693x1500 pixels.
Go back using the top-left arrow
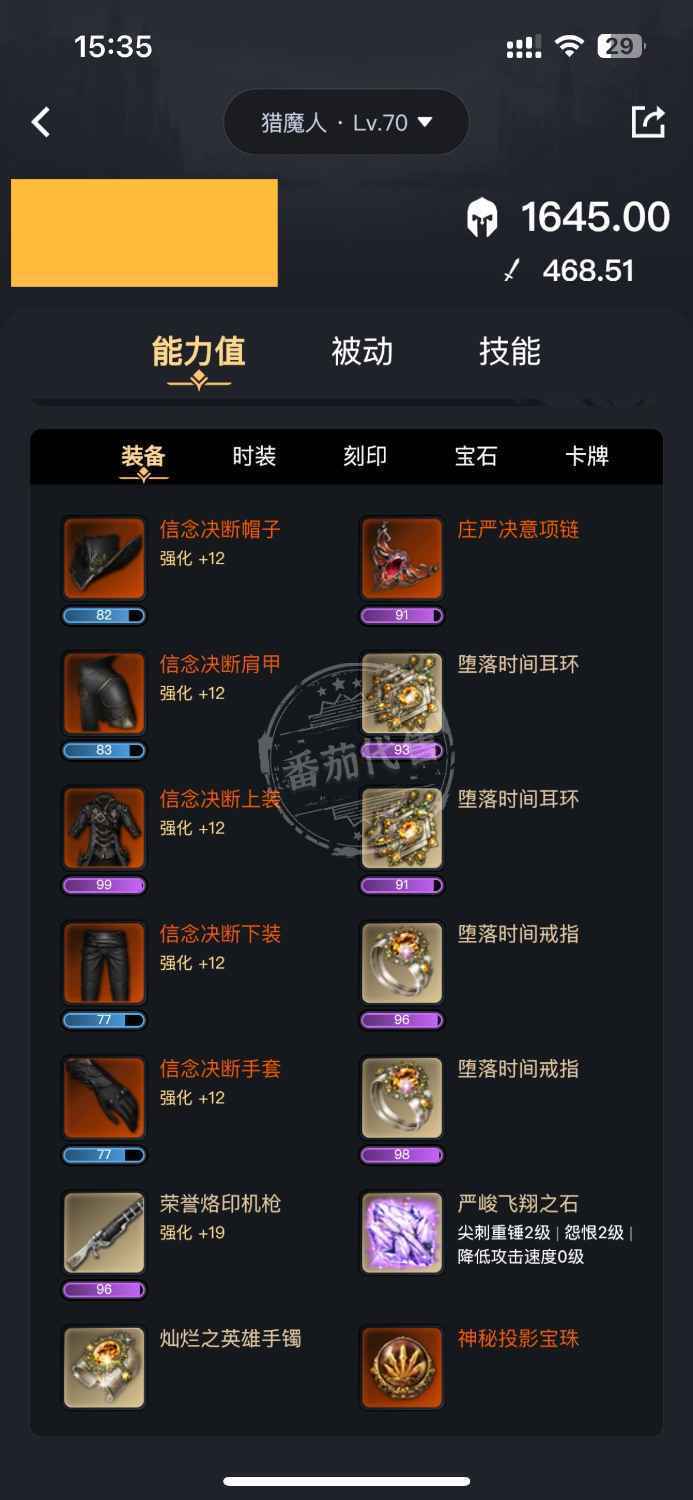41,122
